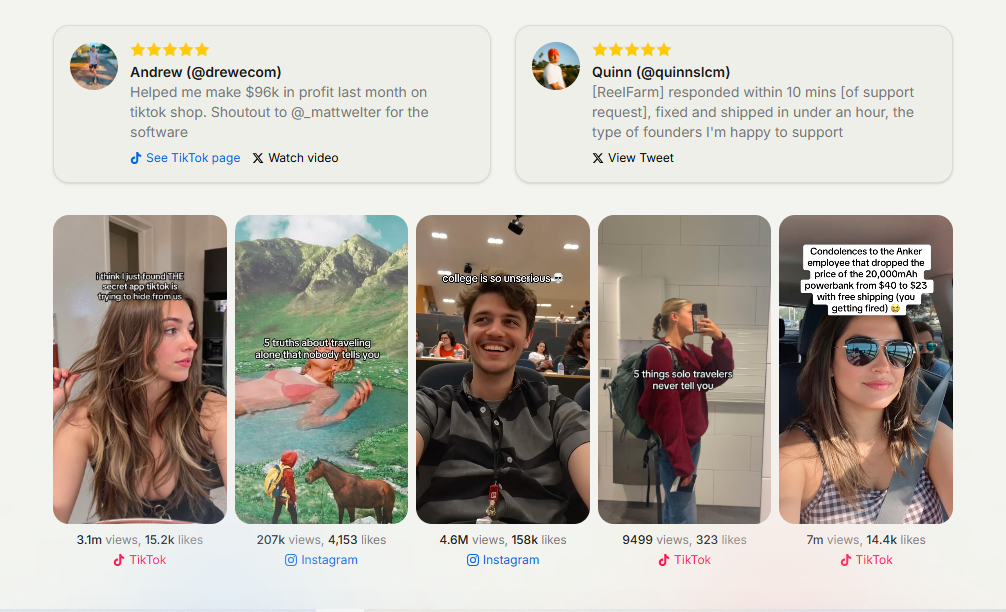
Task: Open Quinn's View Tweet link
Action: coord(633,158)
